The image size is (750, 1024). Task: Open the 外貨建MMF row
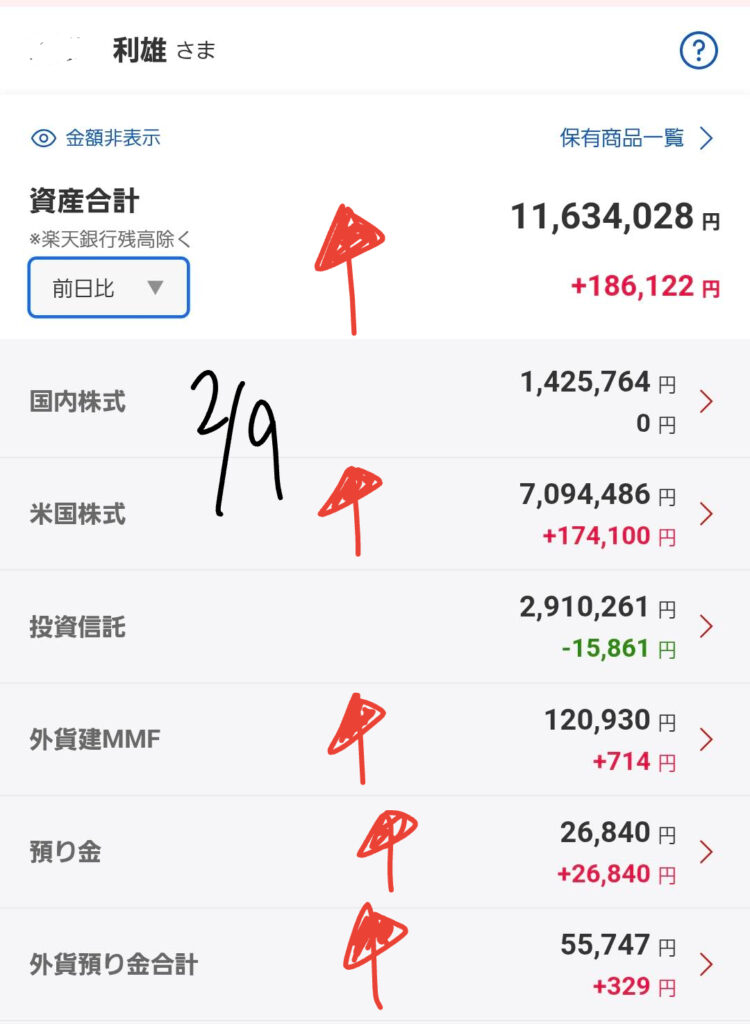[x=375, y=740]
